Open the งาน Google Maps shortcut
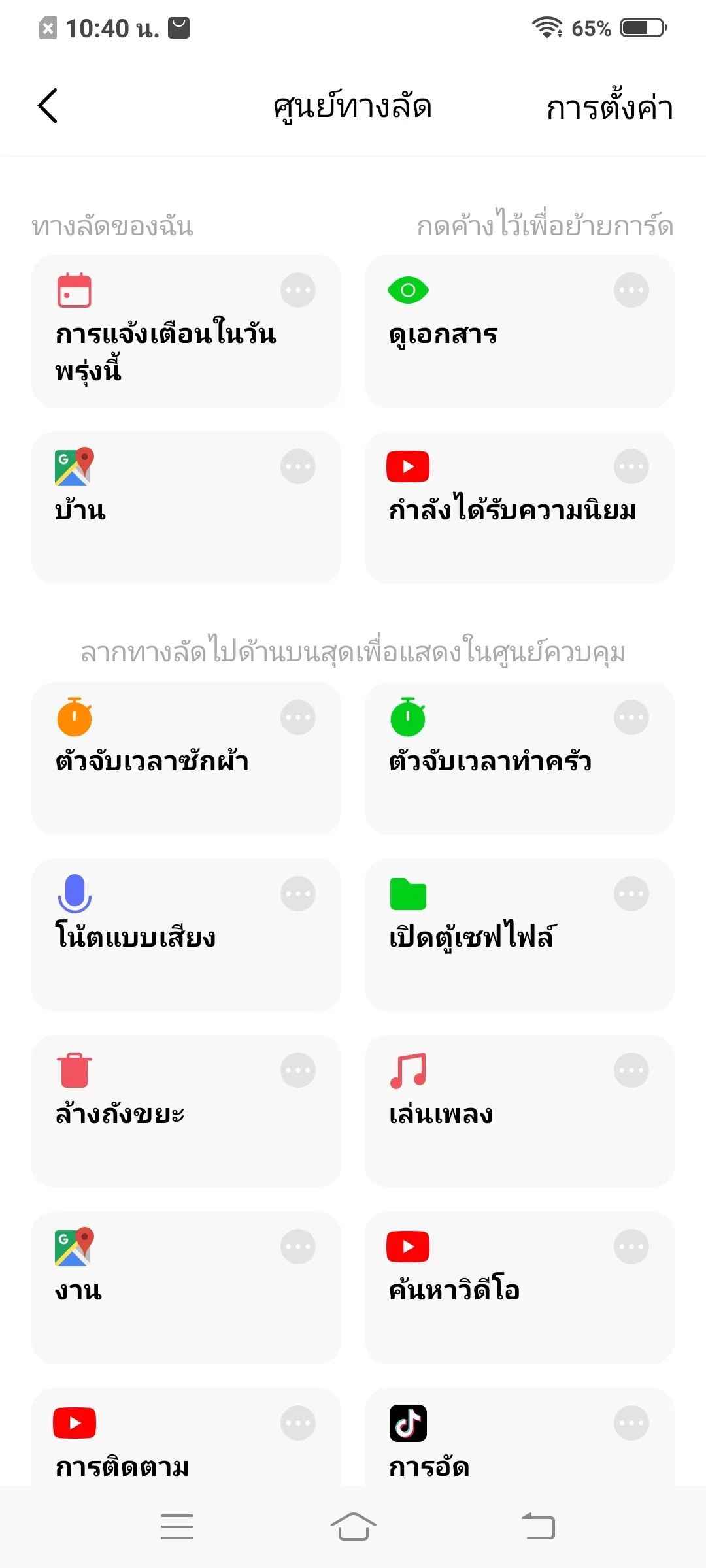Viewport: 706px width, 1568px height. pos(186,1288)
